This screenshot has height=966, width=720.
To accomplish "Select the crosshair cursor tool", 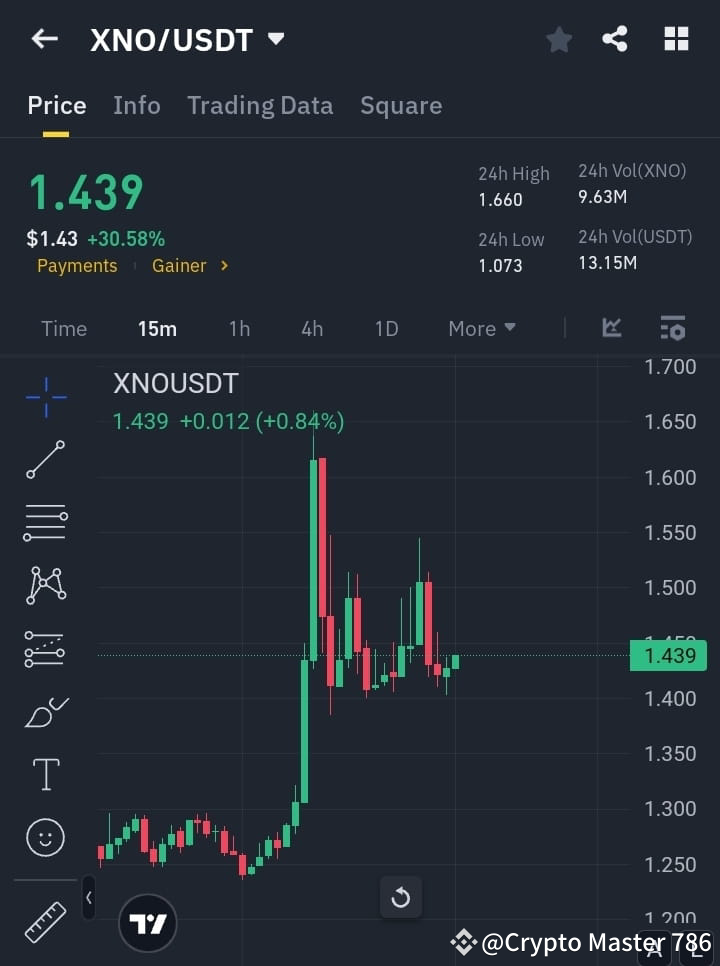I will [45, 397].
